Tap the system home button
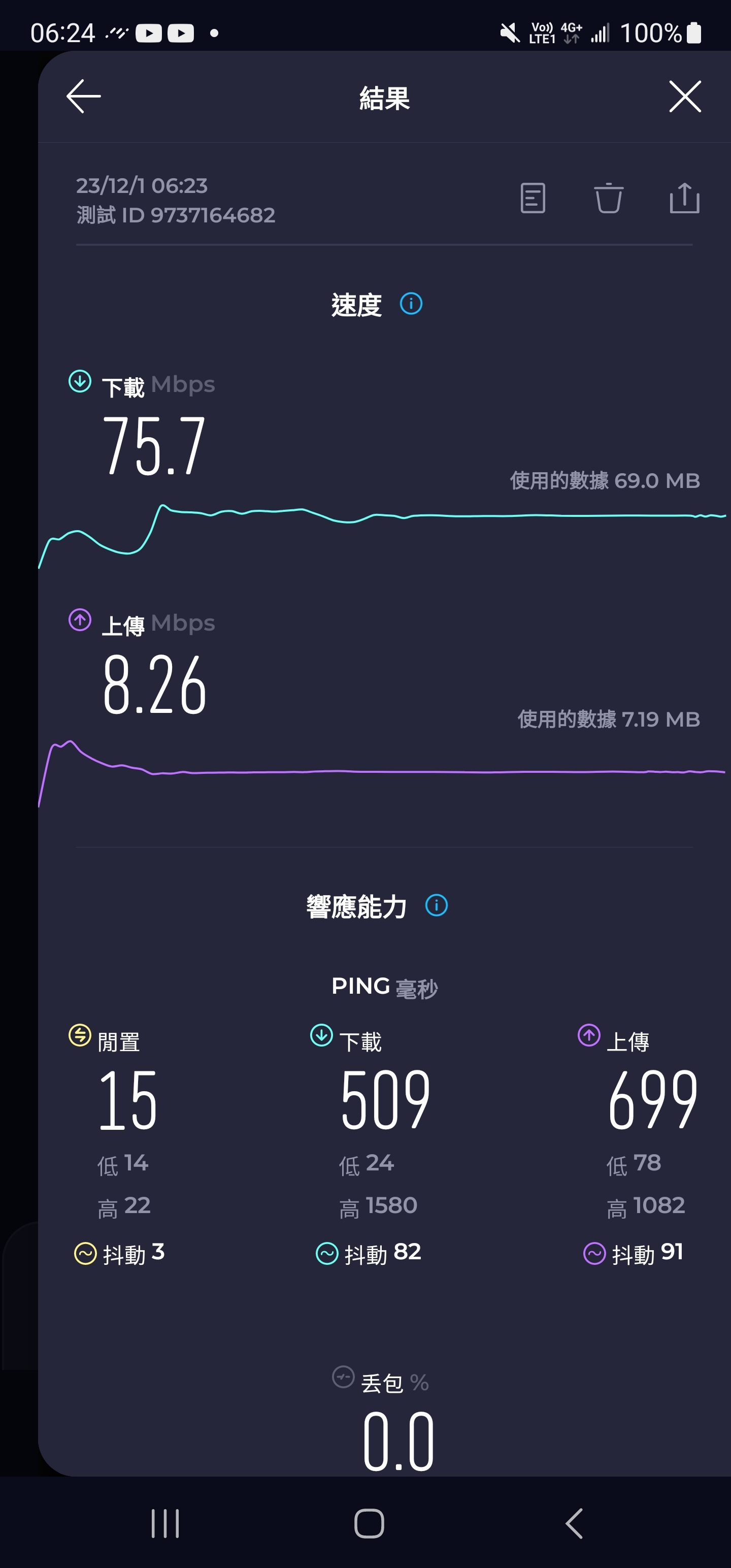731x1568 pixels. click(x=369, y=1523)
